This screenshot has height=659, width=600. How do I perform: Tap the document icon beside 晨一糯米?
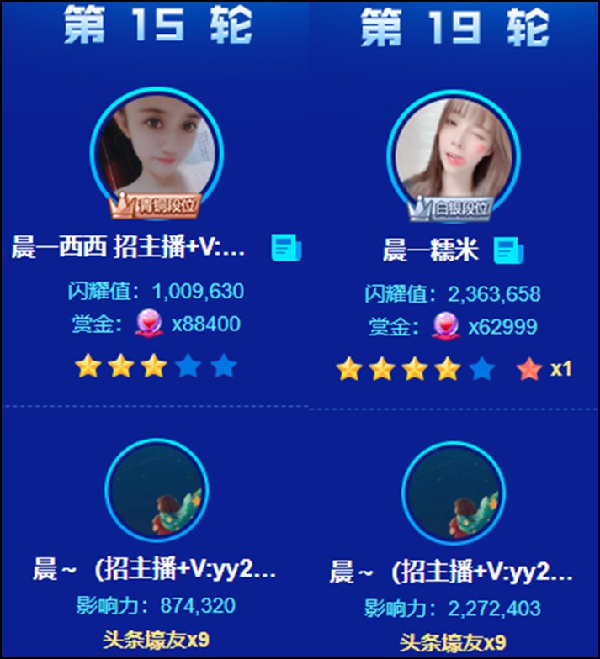point(509,250)
